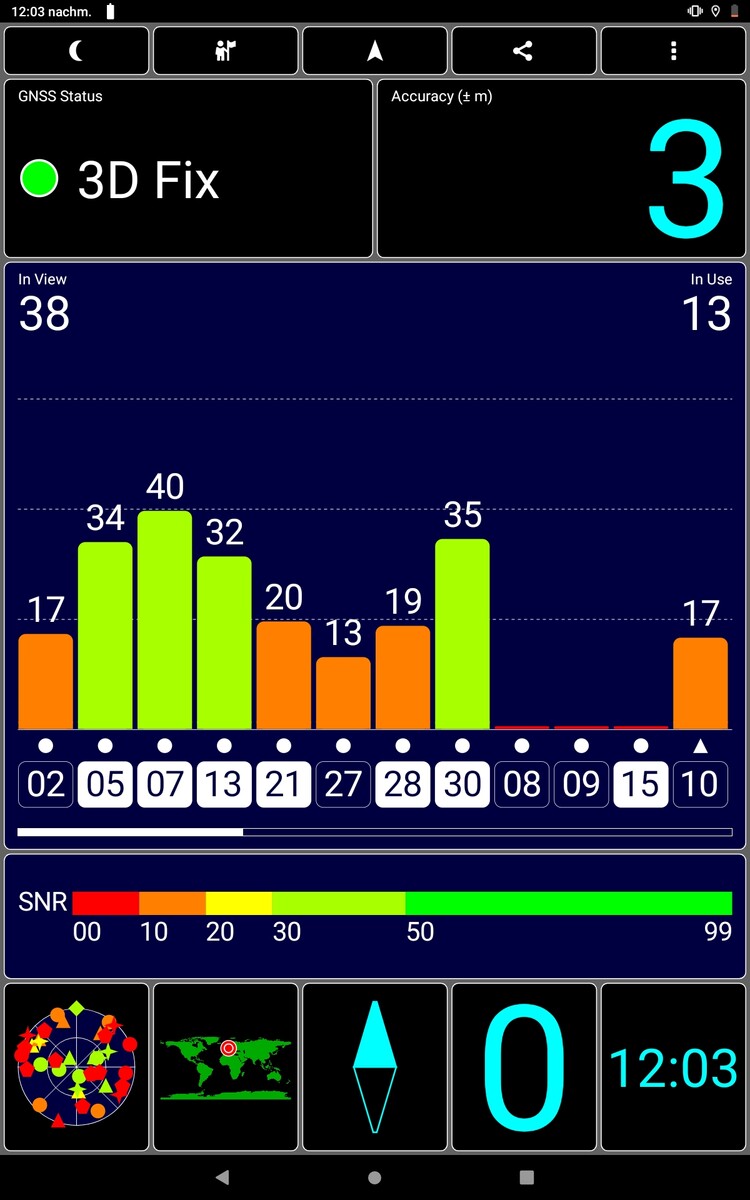Tap the navigation arrow icon
The width and height of the screenshot is (750, 1200).
coord(375,51)
